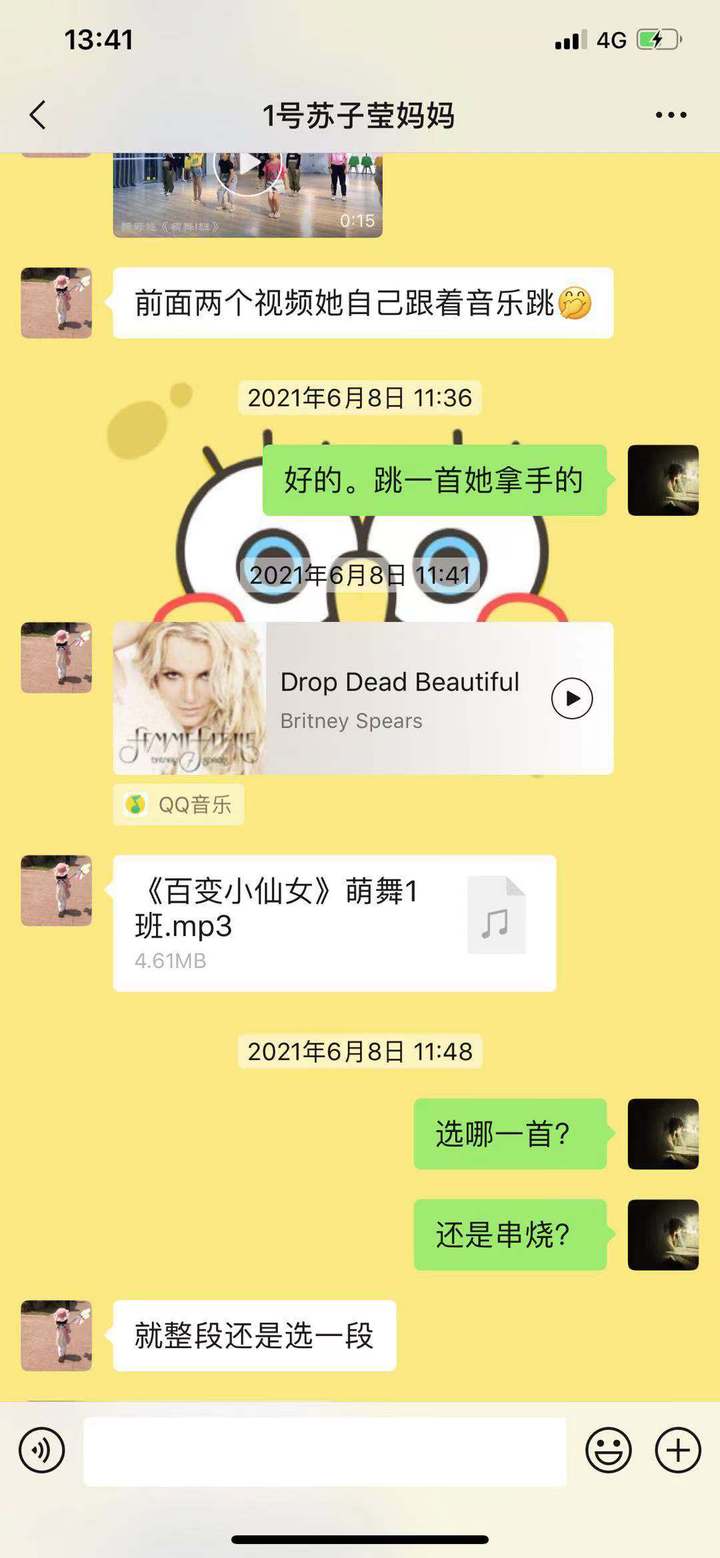Open the 《百变小仙女》萌舞1班.mp3 file
Viewport: 720px width, 1558px height.
334,923
